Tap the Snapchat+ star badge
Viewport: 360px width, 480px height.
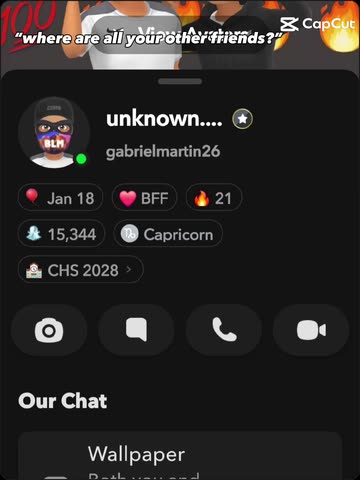[x=243, y=119]
